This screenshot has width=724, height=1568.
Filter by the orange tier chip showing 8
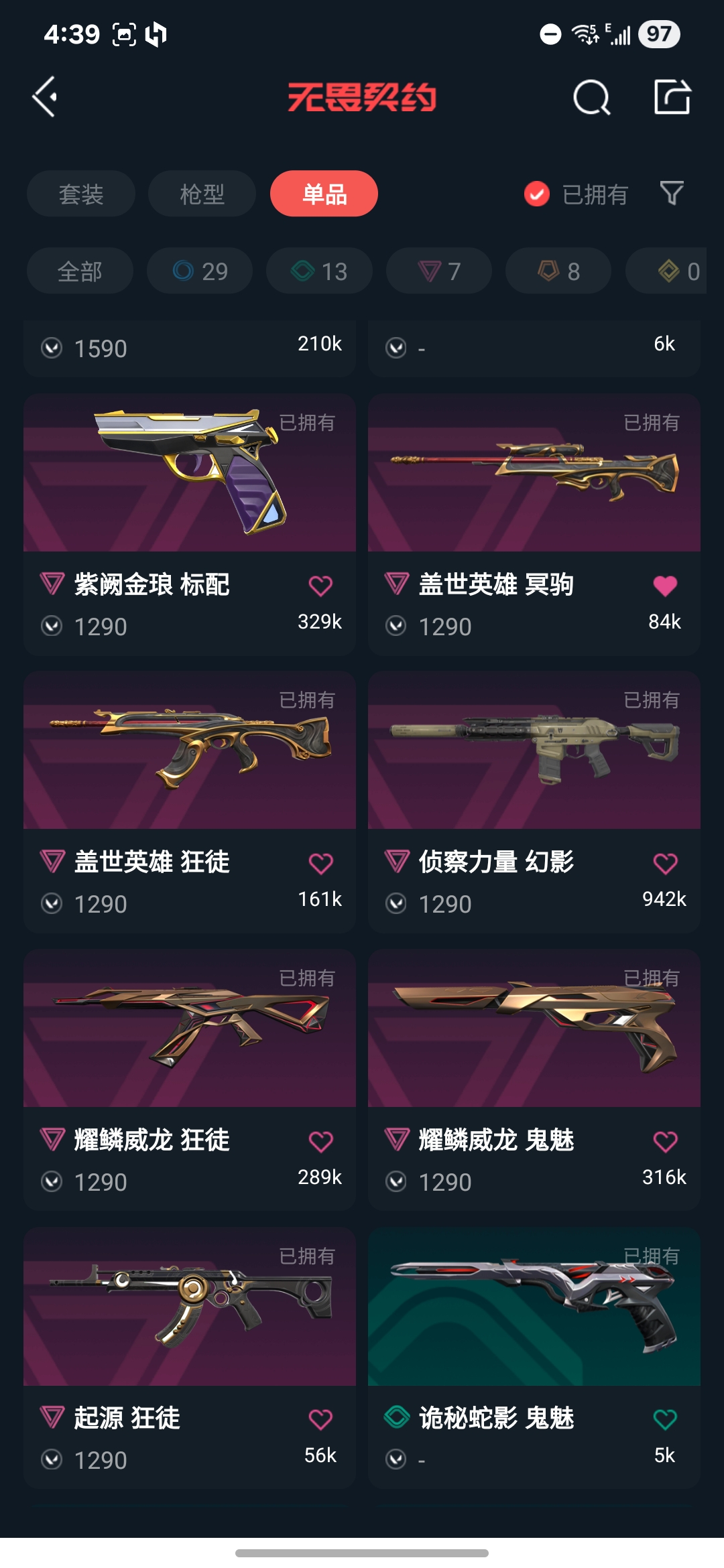(x=558, y=271)
